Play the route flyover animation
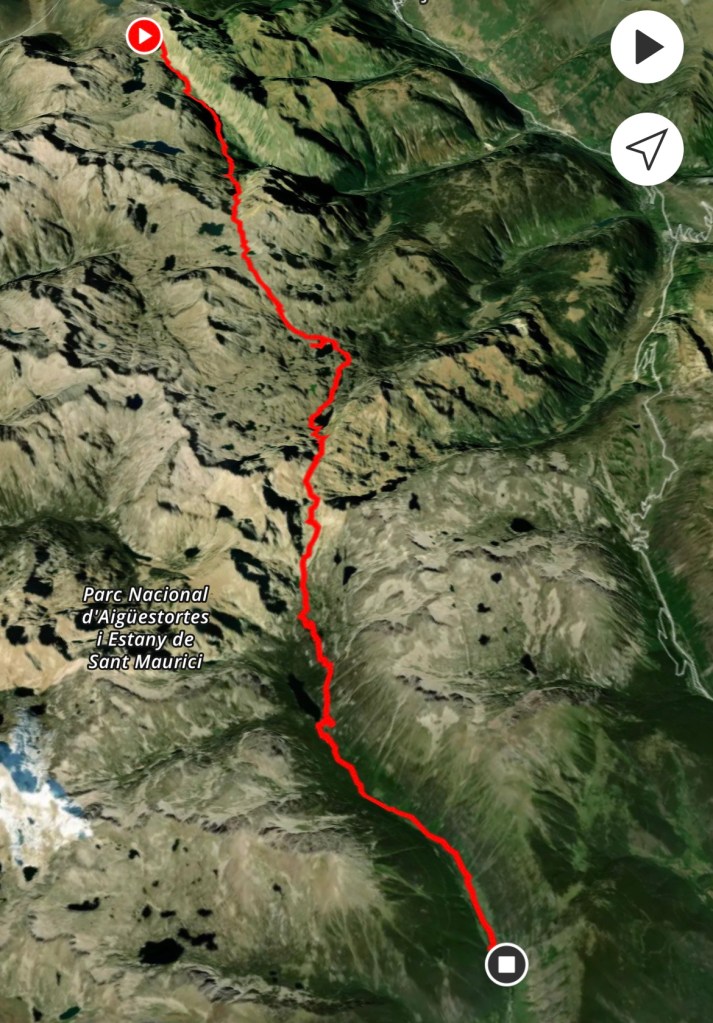The image size is (713, 1023). click(x=647, y=47)
